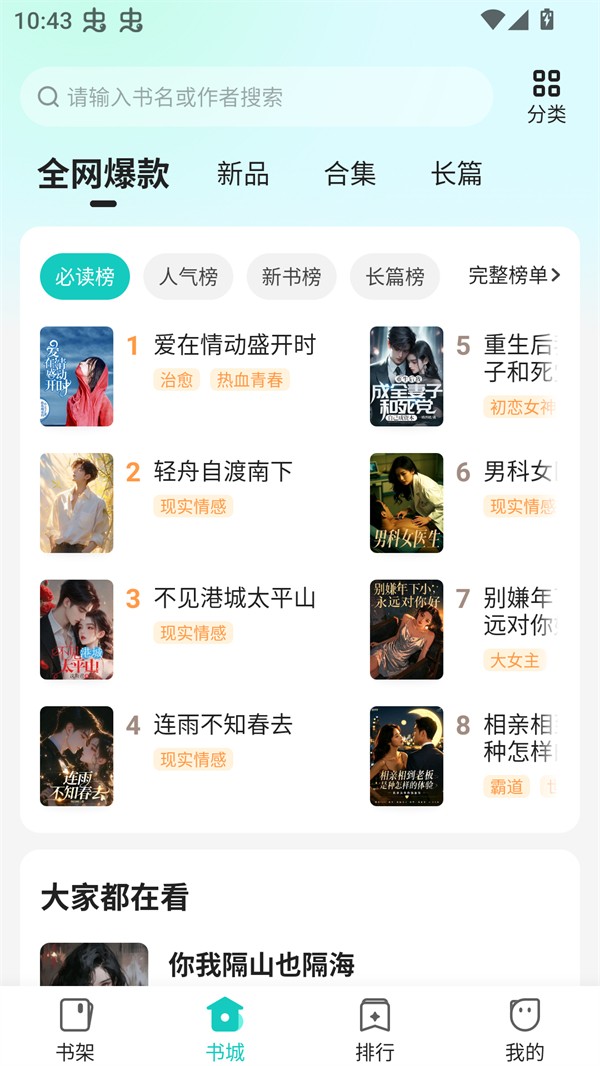Open the book 连雨不知春去

(x=222, y=725)
